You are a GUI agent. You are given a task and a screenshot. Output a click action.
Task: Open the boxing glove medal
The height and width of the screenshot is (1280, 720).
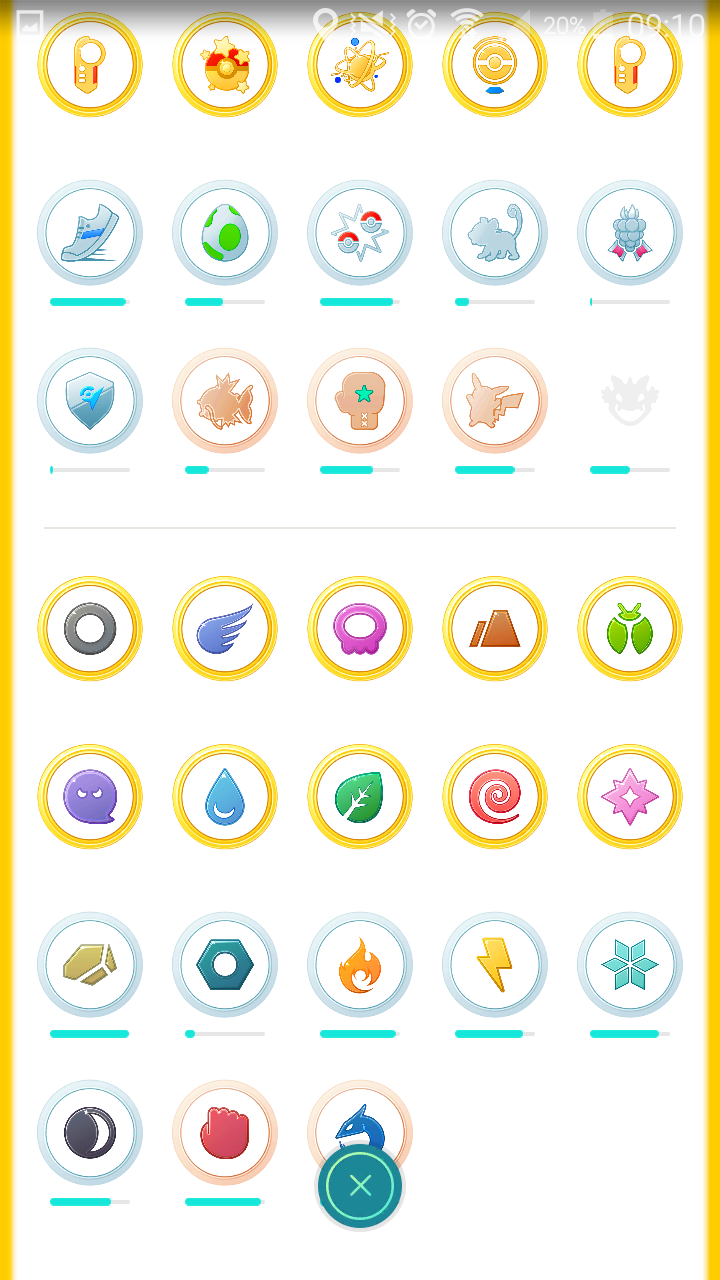coord(360,400)
